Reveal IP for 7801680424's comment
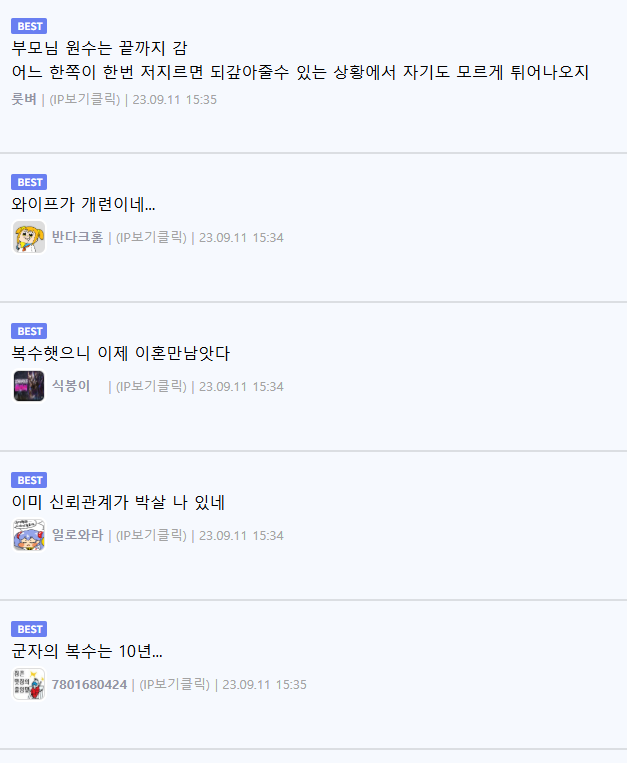Viewport: 627px width, 763px height. tap(174, 684)
